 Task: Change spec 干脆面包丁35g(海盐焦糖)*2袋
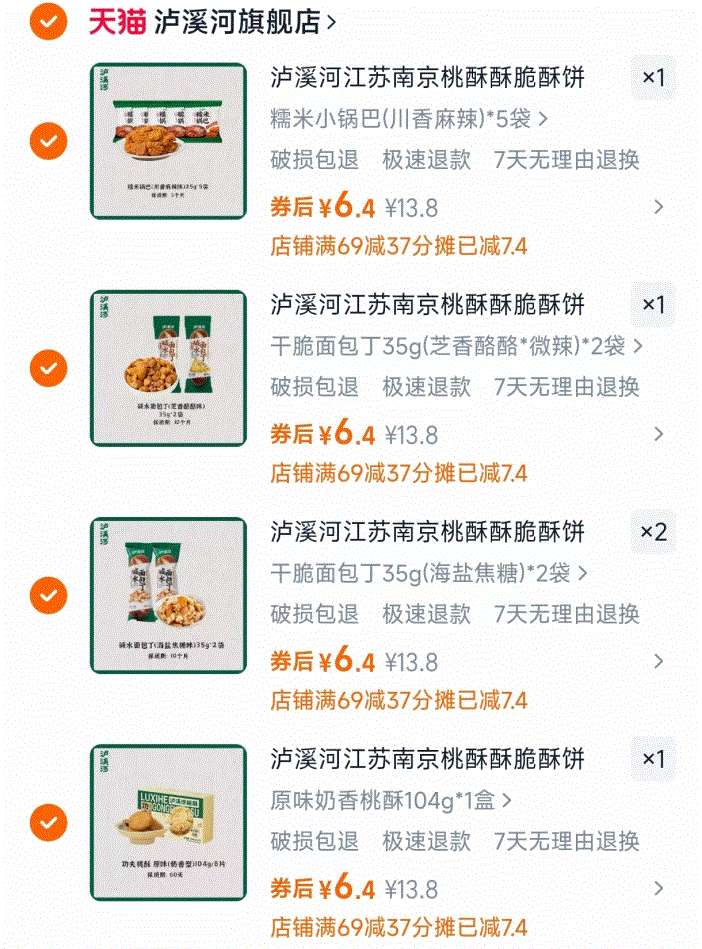pos(428,574)
